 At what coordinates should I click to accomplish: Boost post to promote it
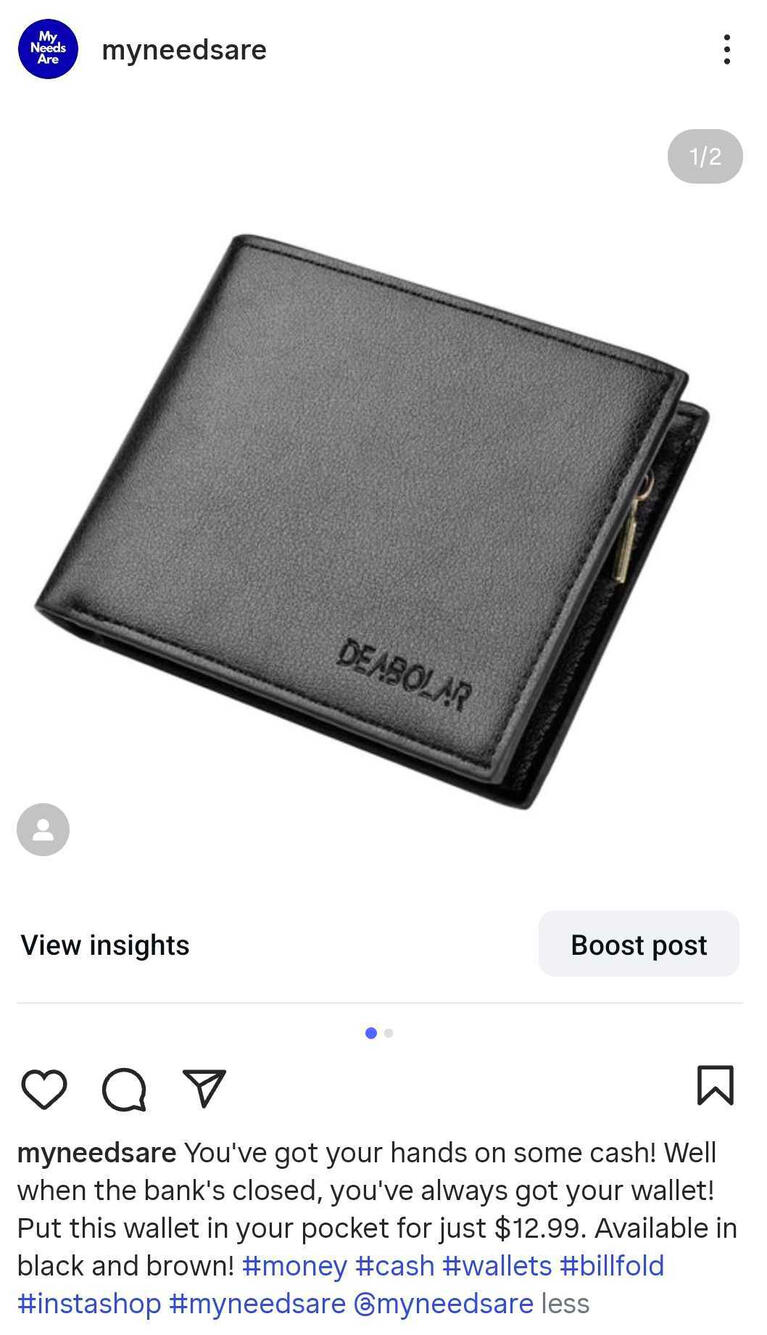[x=638, y=944]
